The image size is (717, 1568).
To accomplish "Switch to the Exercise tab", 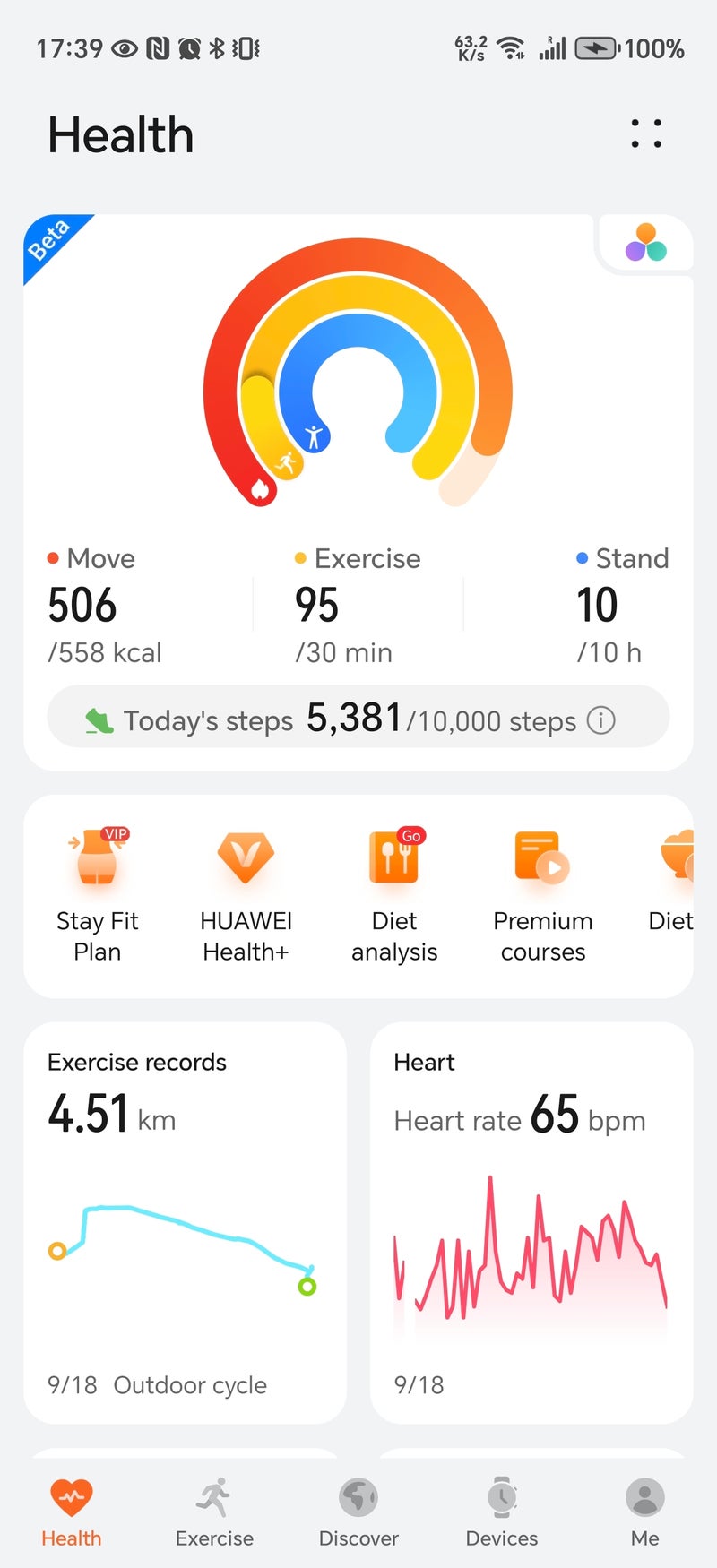I will pos(214,1512).
